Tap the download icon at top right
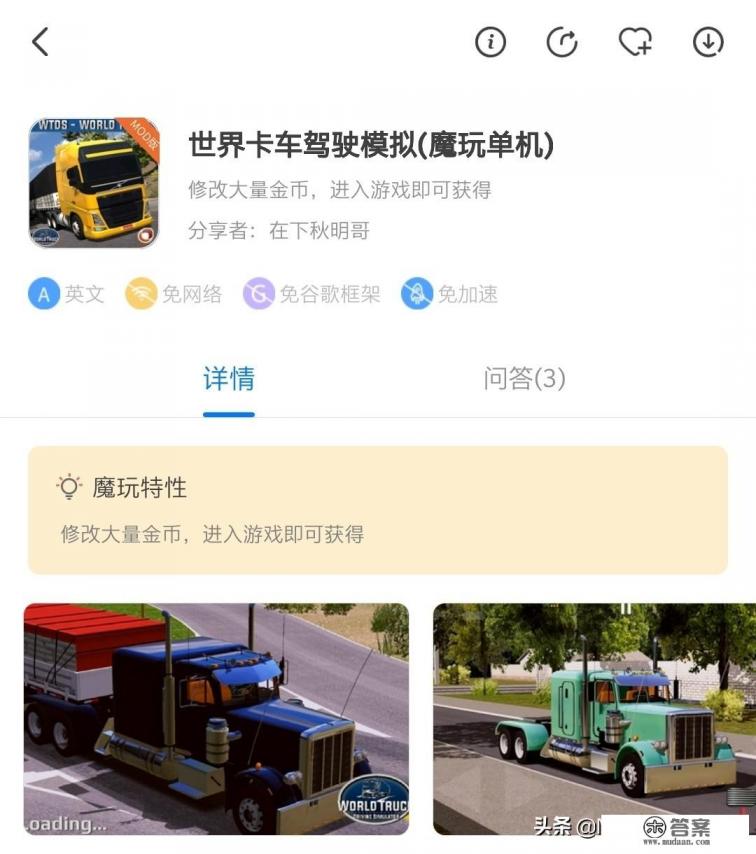This screenshot has width=756, height=854. pos(710,42)
